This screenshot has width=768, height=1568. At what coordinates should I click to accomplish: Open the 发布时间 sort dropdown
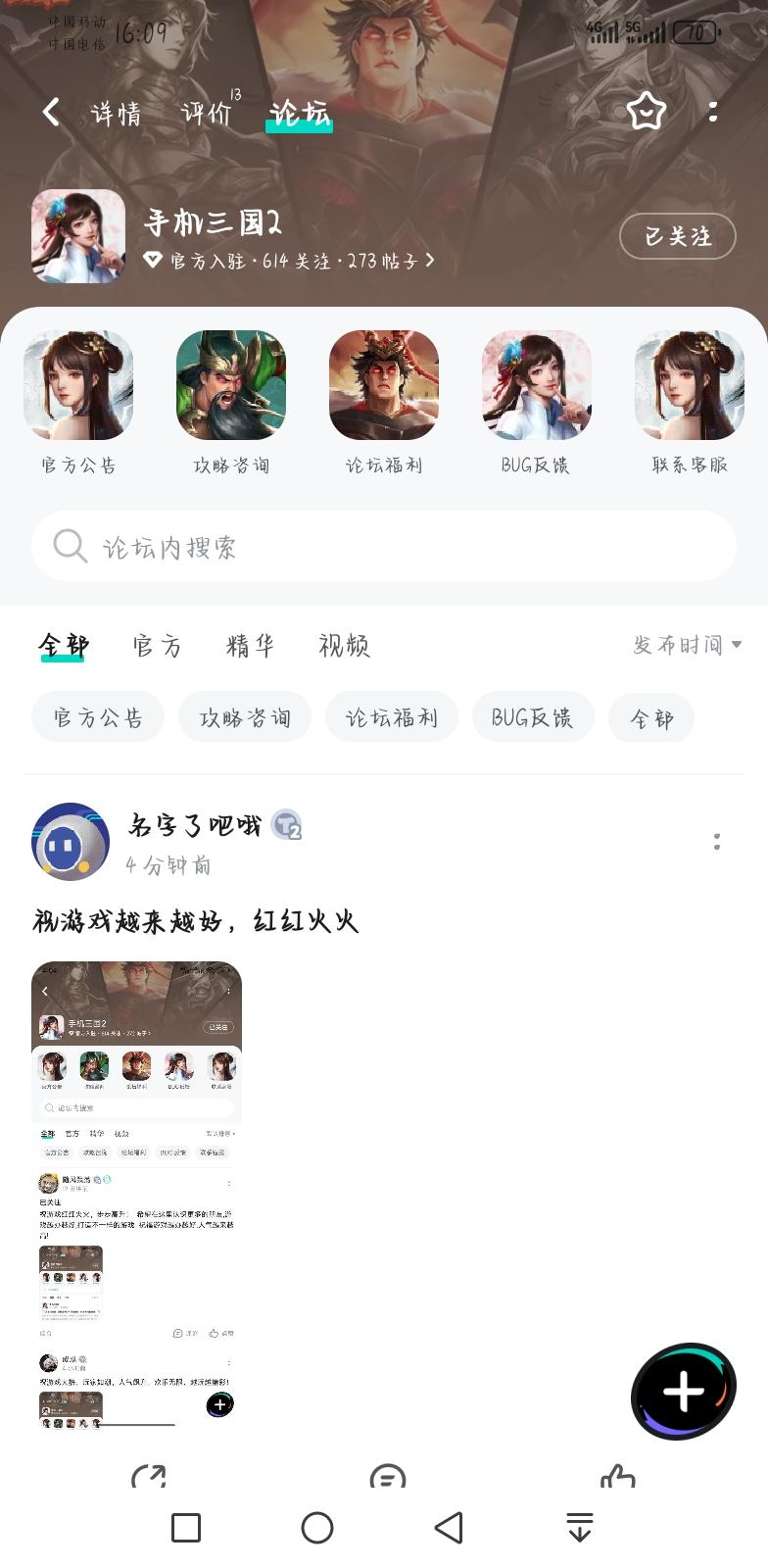click(686, 645)
